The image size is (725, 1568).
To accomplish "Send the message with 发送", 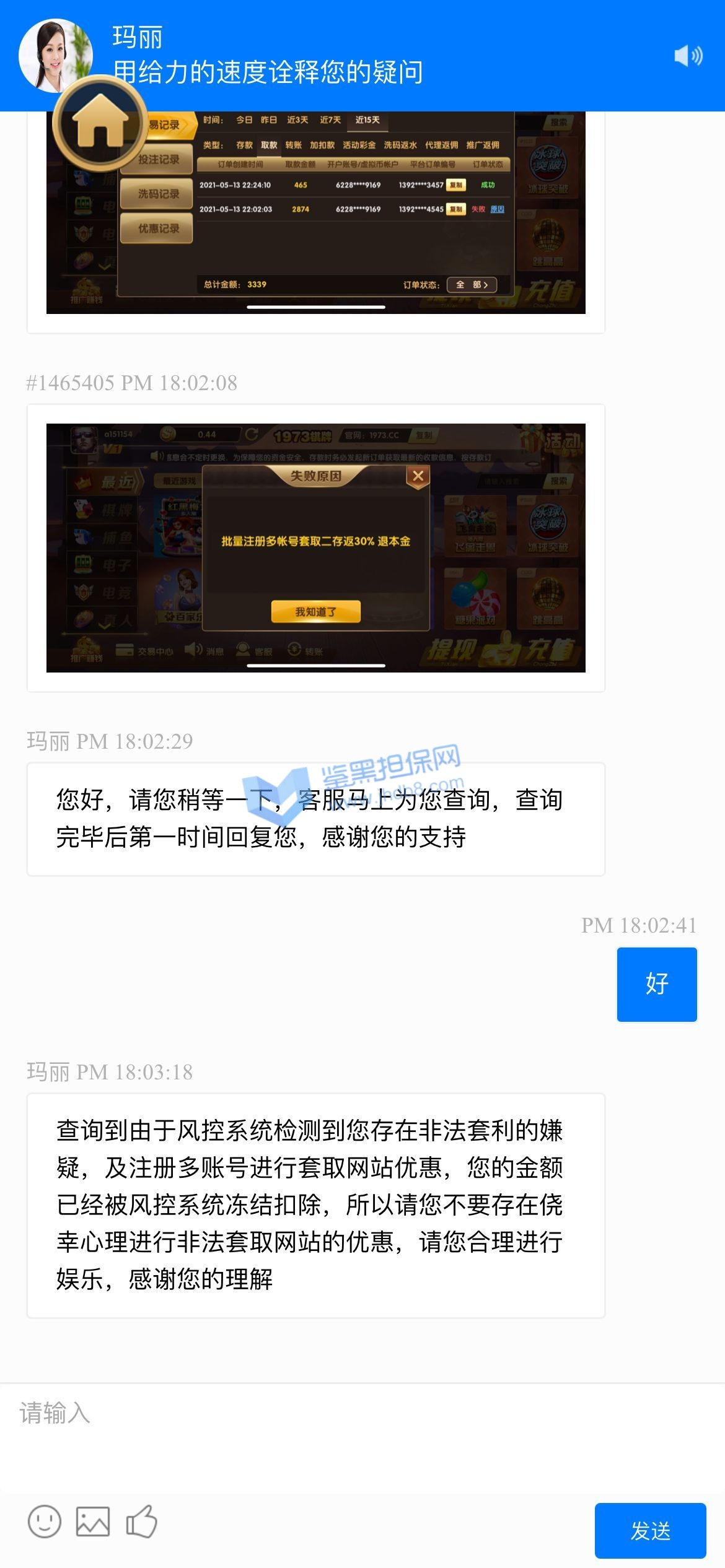I will coord(650,1530).
